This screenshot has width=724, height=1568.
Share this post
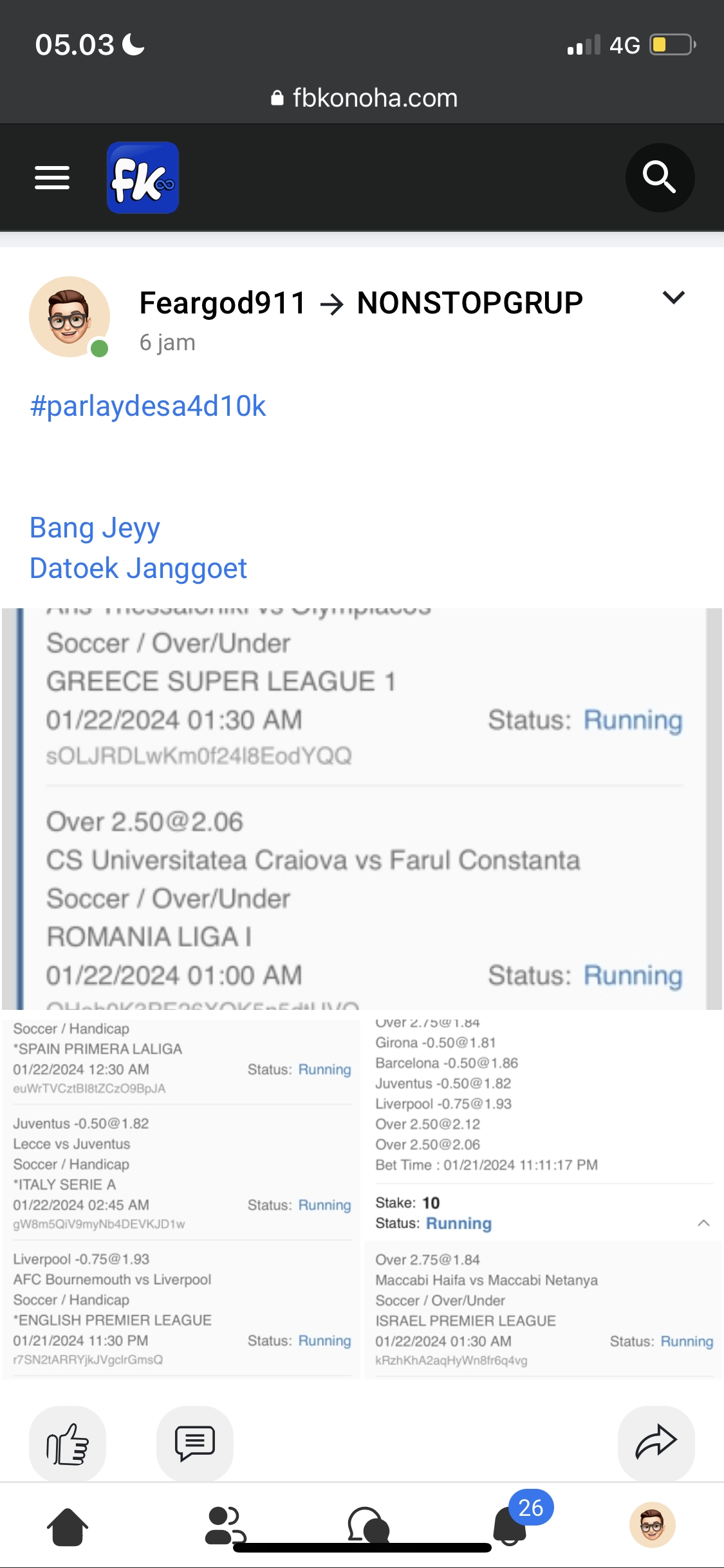(x=656, y=1443)
